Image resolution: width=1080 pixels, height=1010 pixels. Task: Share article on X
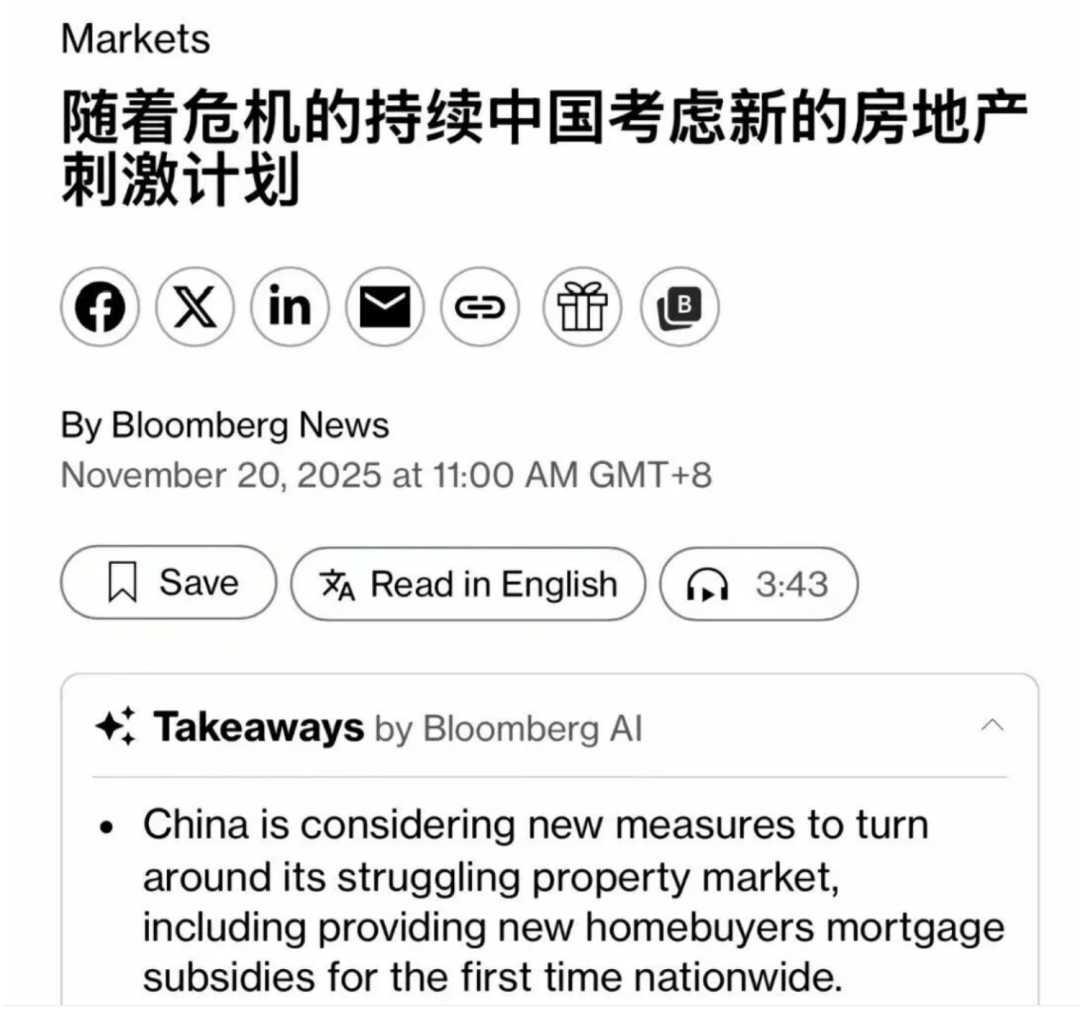point(193,306)
